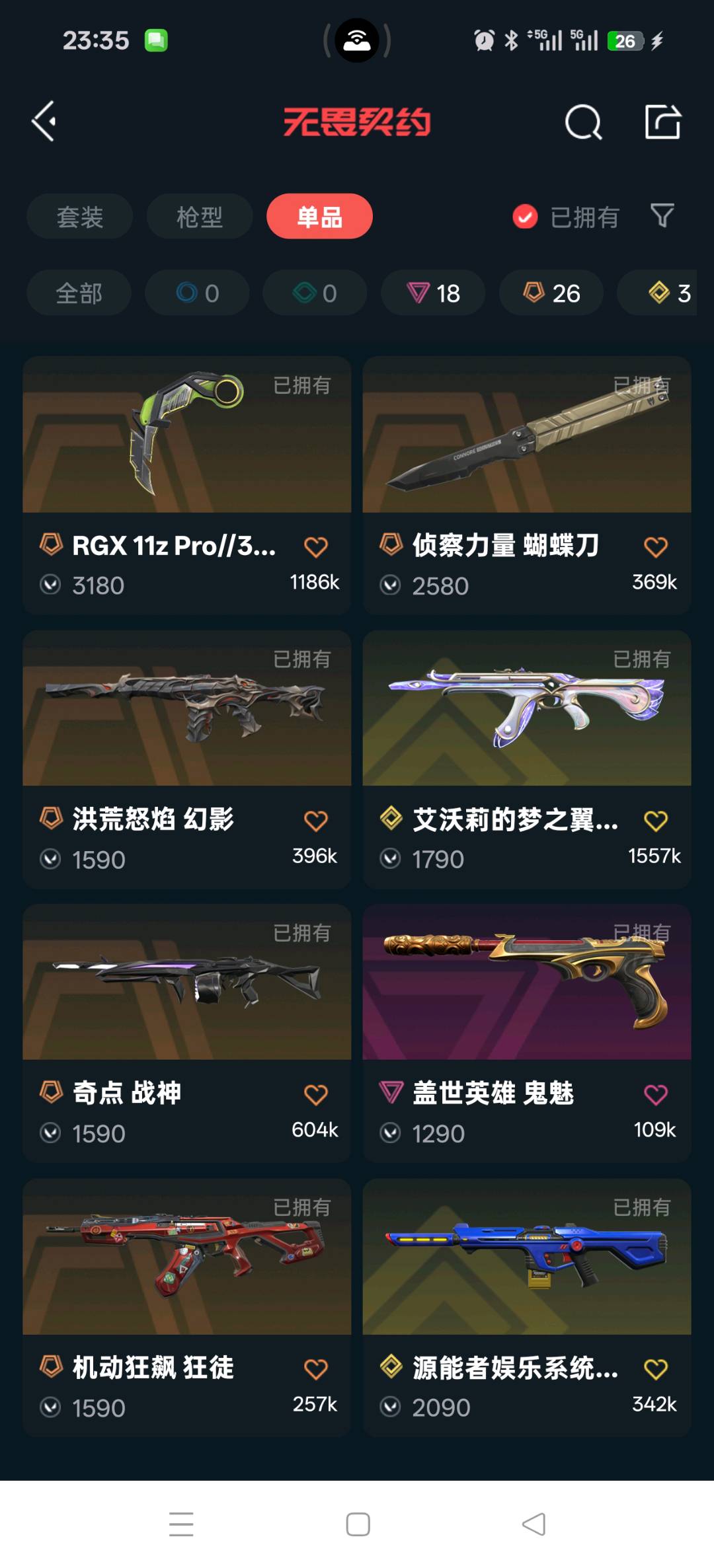
Task: Select the 全部 filter chip
Action: pyautogui.click(x=79, y=293)
